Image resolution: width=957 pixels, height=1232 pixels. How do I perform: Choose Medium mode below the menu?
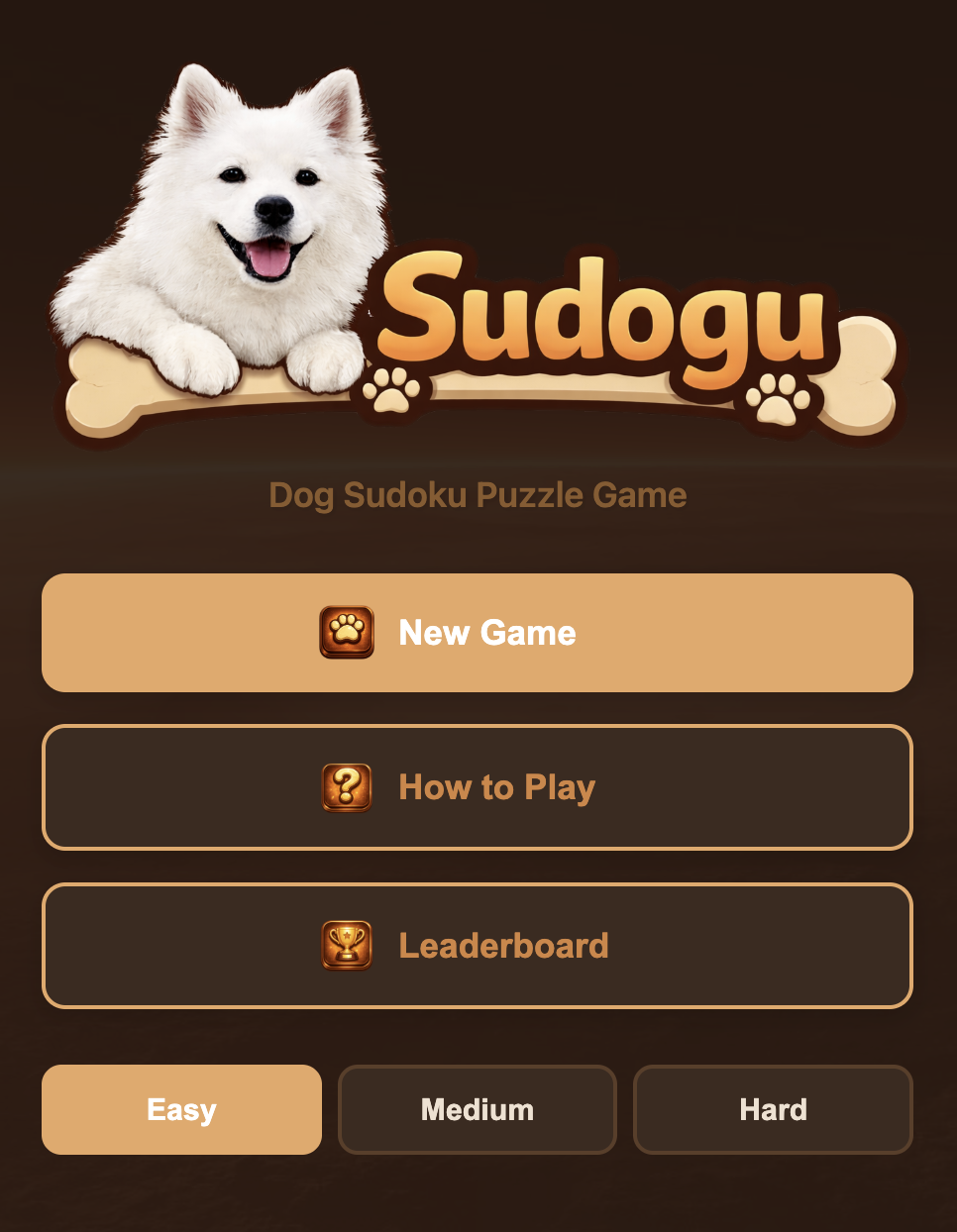pyautogui.click(x=477, y=1109)
